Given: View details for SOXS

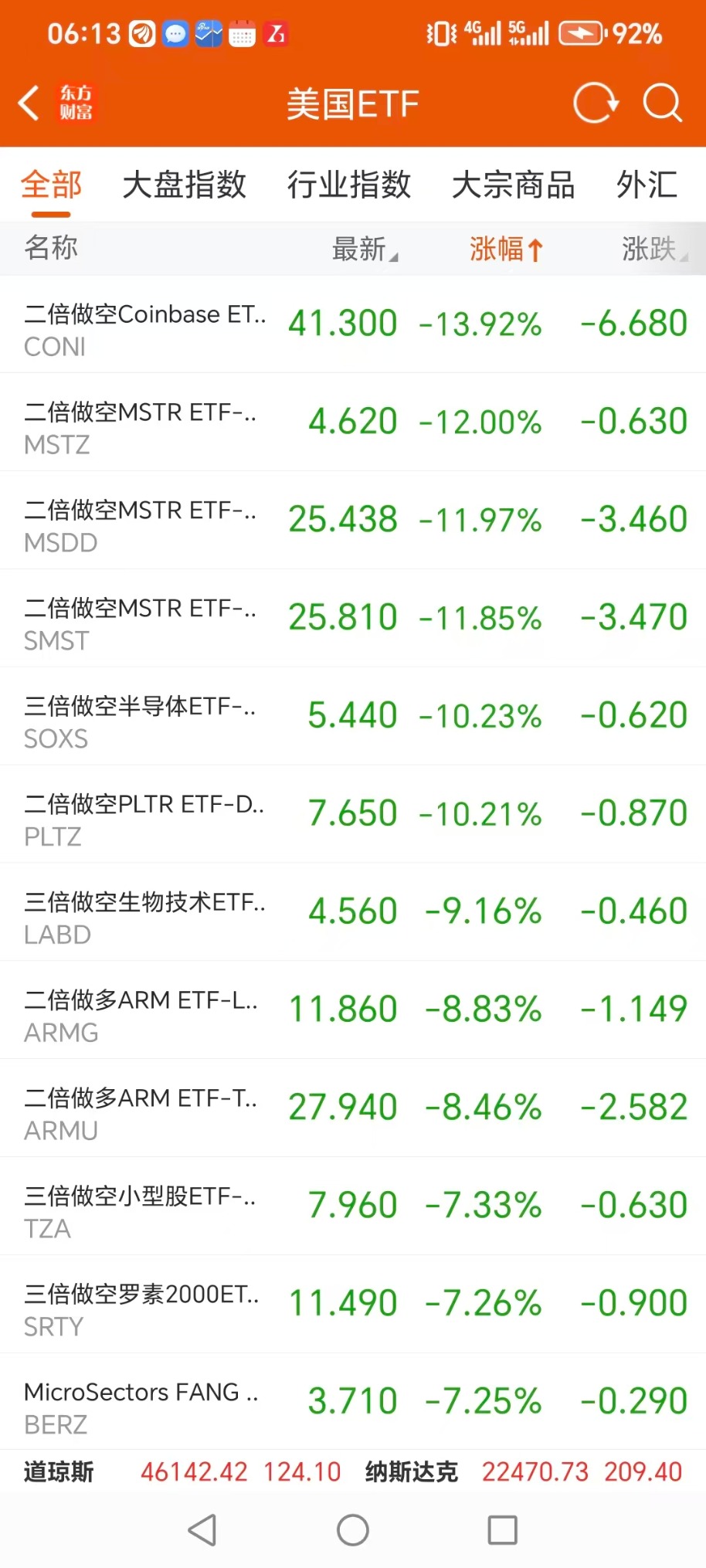Looking at the screenshot, I should [353, 717].
